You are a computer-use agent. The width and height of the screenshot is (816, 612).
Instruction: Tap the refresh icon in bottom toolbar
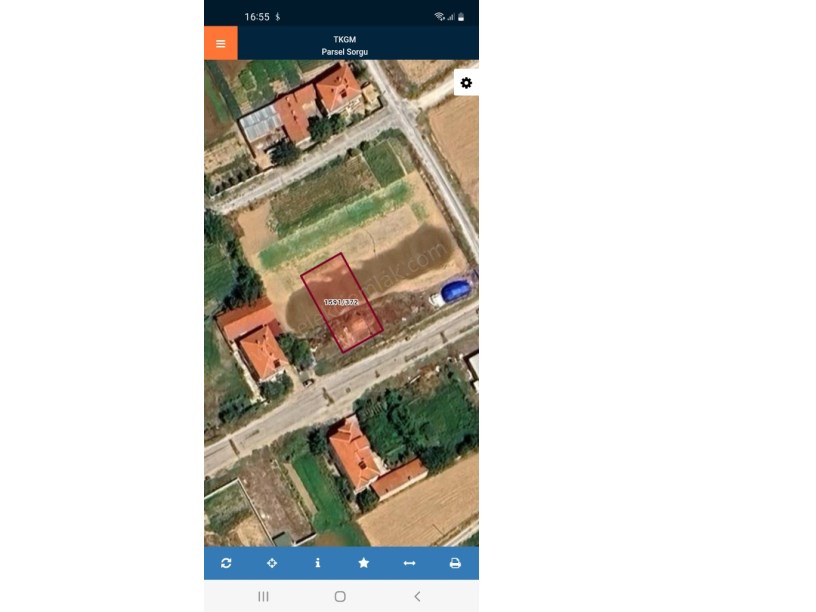coord(226,563)
